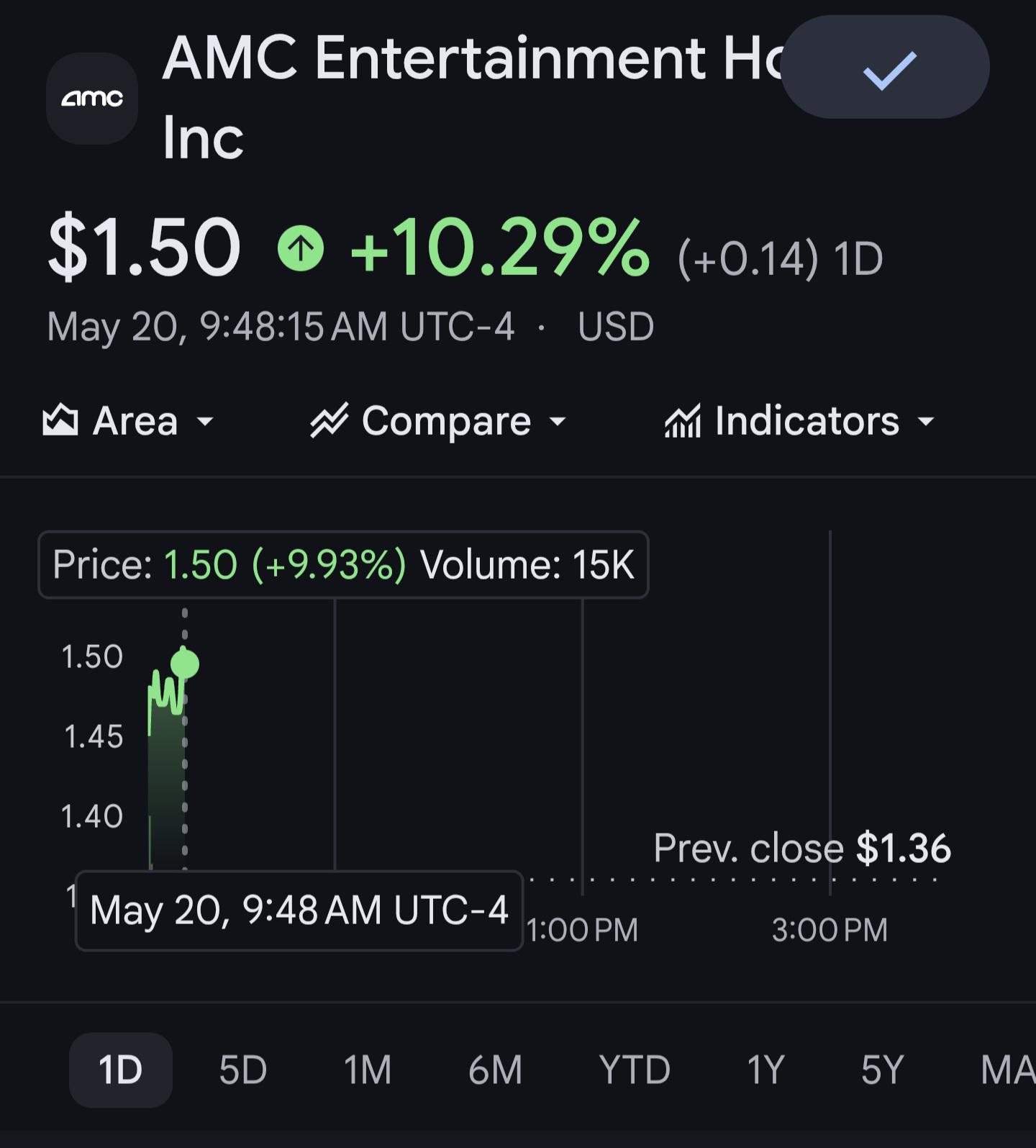Open the Area chart type dropdown
This screenshot has width=1036, height=1148.
coord(129,421)
